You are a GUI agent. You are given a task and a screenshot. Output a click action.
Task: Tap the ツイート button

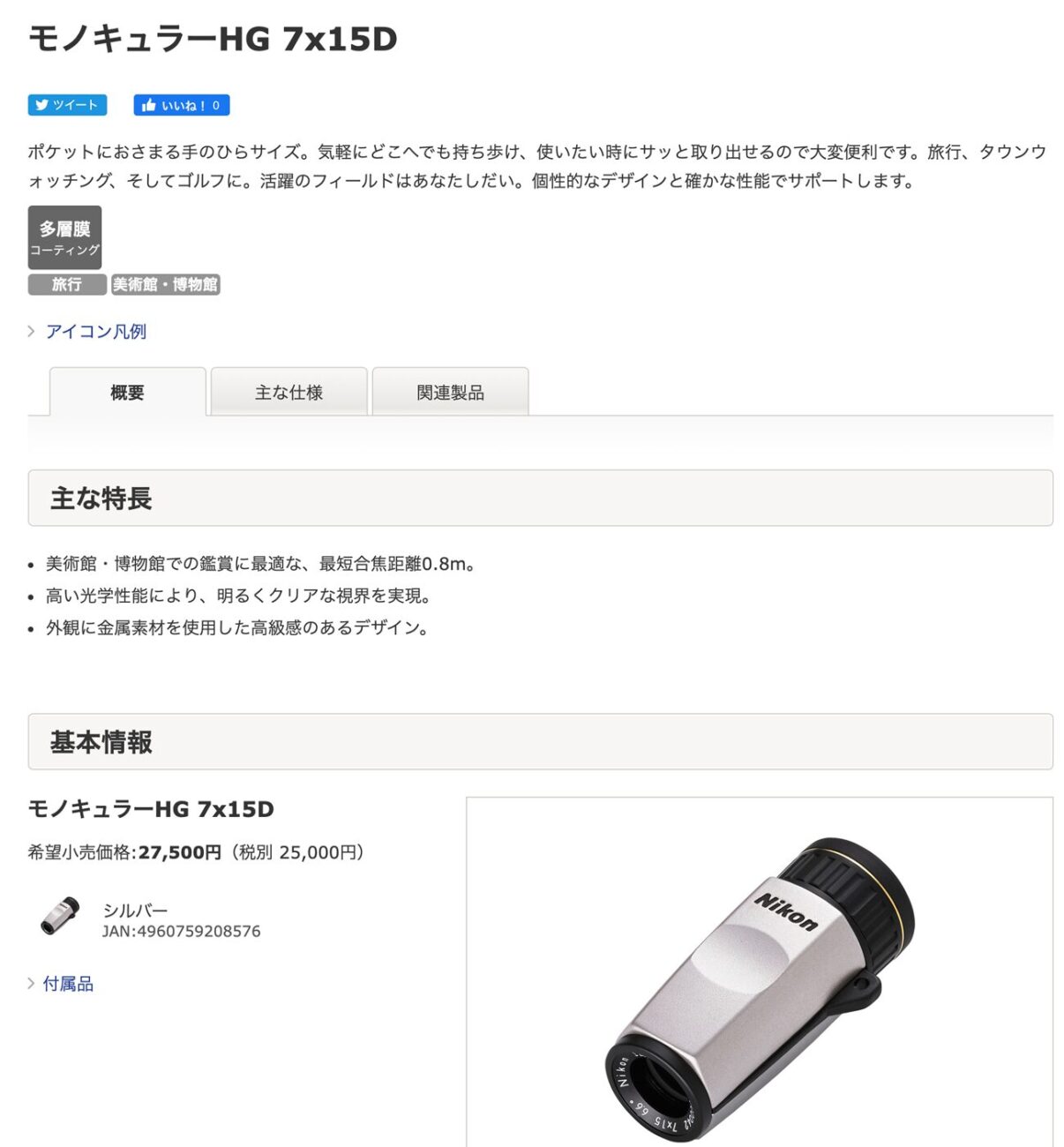(67, 105)
